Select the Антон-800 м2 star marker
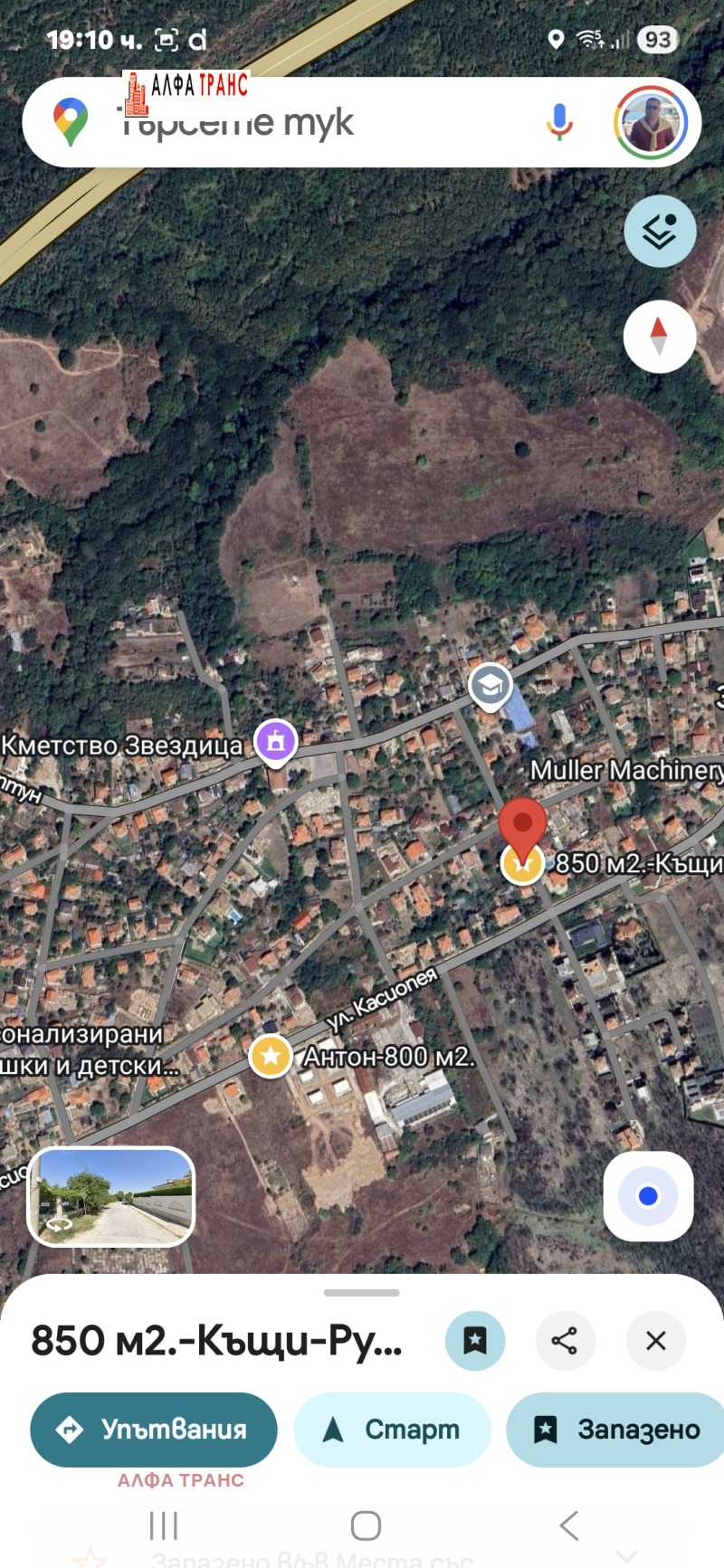 [x=271, y=1055]
